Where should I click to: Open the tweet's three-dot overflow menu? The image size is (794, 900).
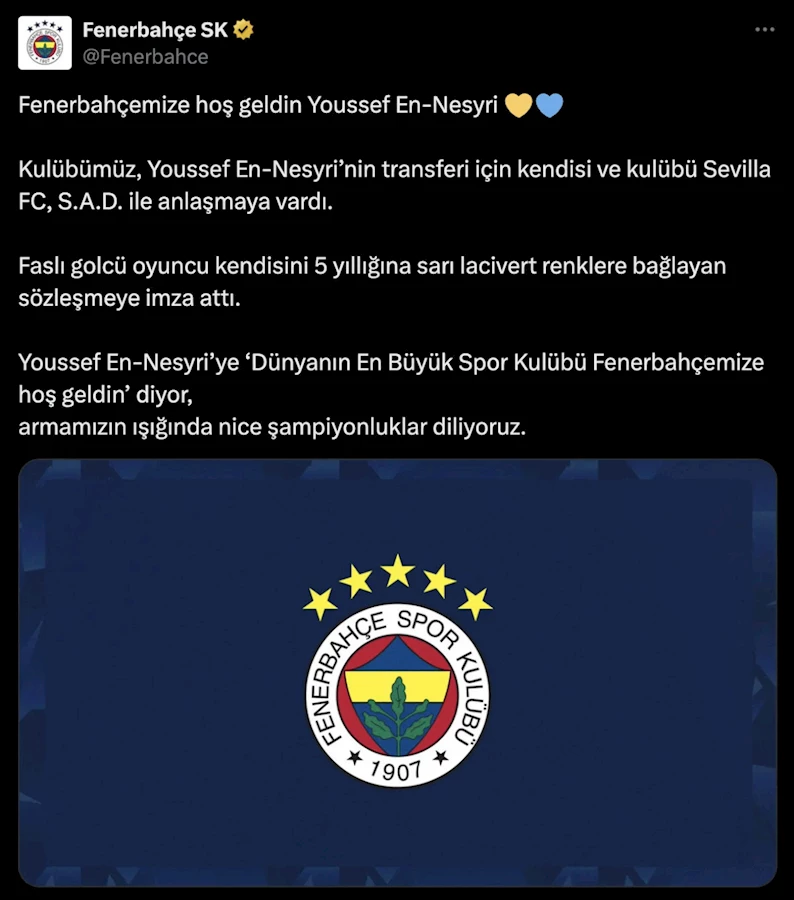click(x=764, y=30)
